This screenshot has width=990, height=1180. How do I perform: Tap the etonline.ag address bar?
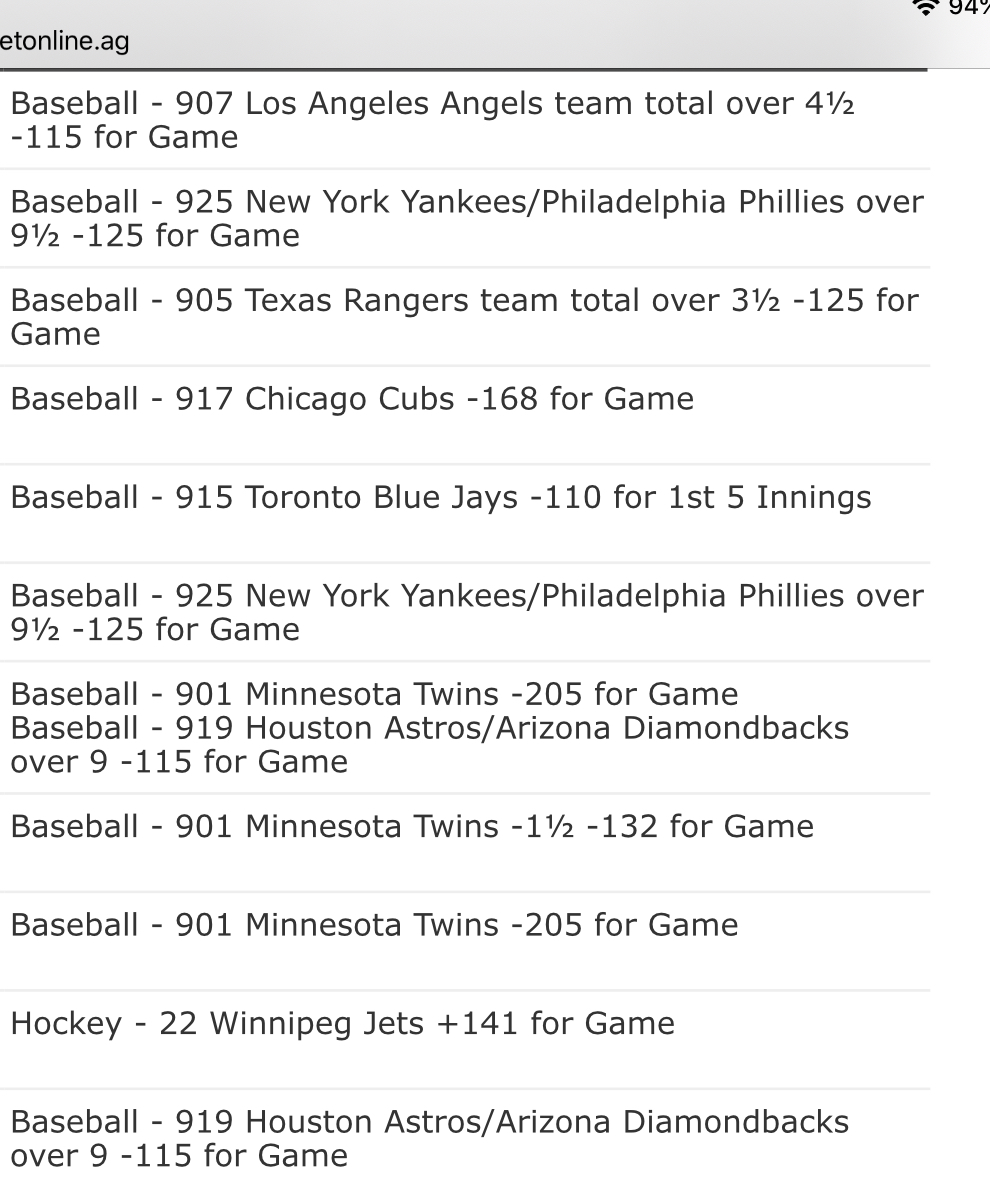coord(65,44)
